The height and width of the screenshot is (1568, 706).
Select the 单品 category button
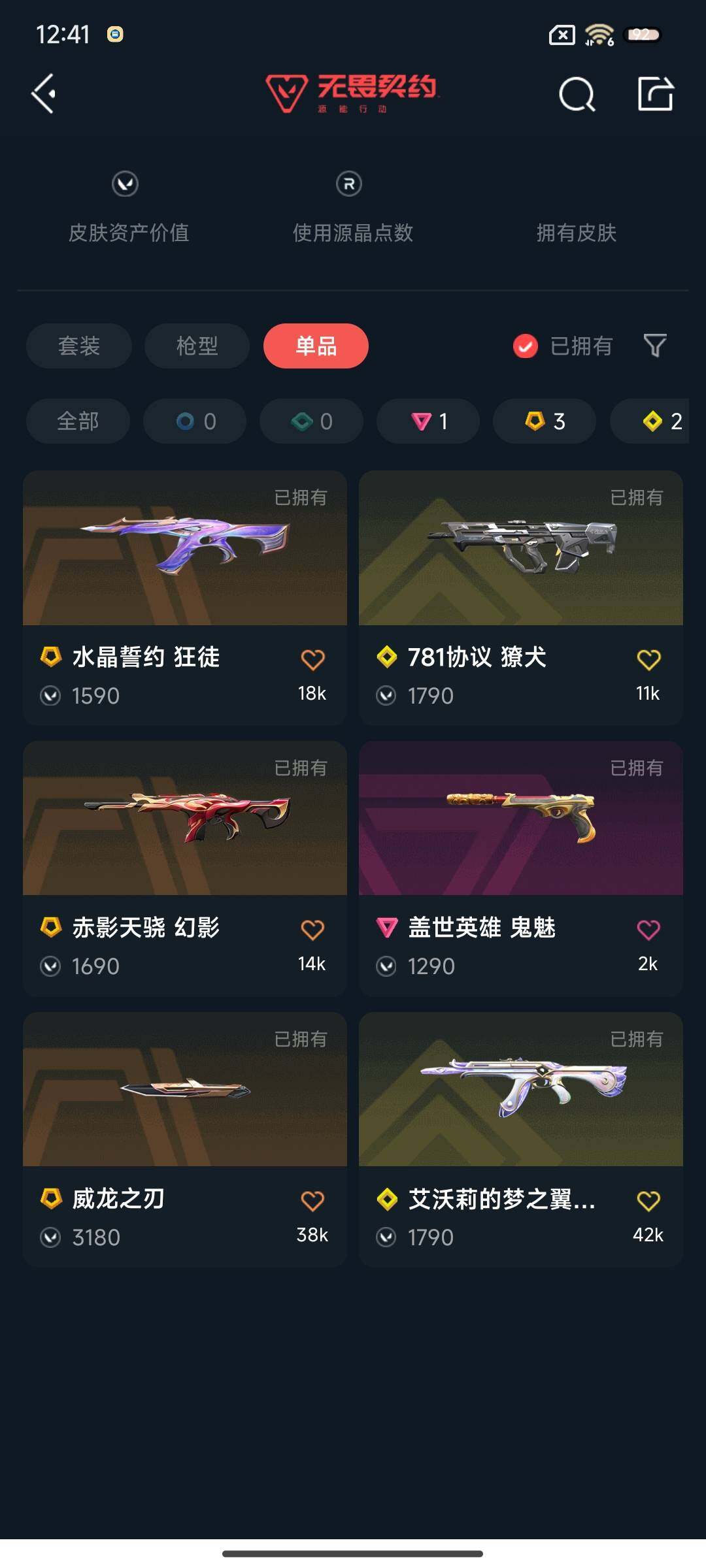click(316, 346)
